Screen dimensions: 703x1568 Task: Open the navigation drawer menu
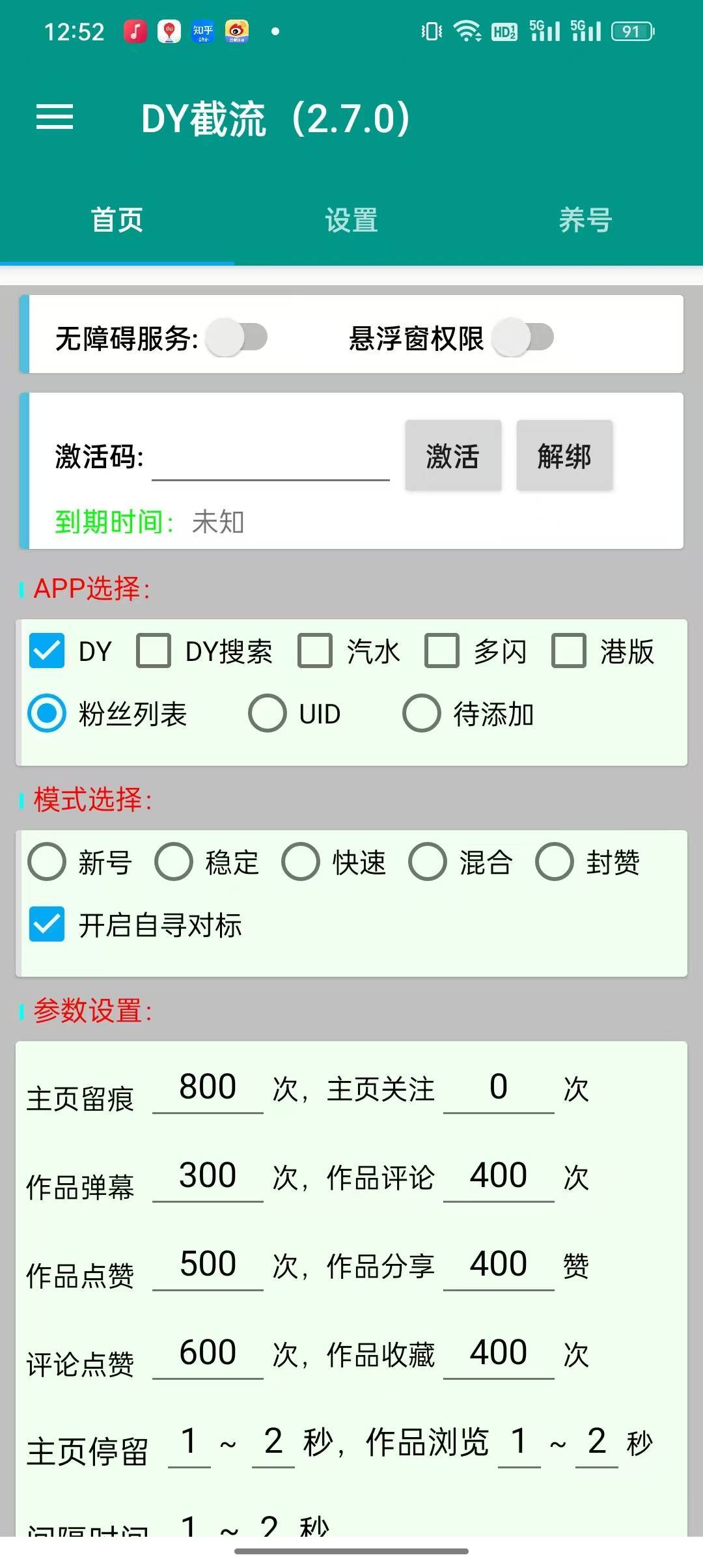pyautogui.click(x=55, y=119)
